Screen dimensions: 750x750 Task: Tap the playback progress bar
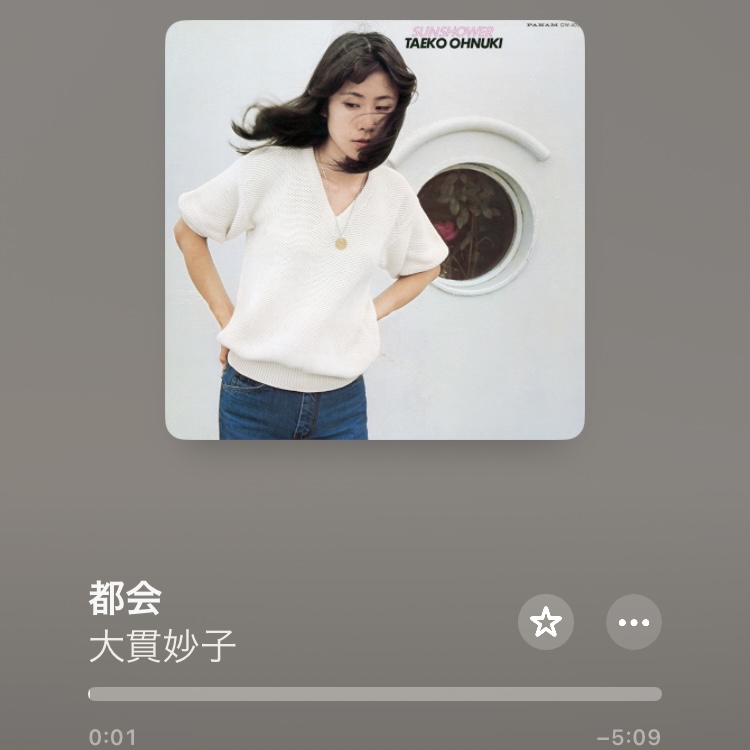374,694
